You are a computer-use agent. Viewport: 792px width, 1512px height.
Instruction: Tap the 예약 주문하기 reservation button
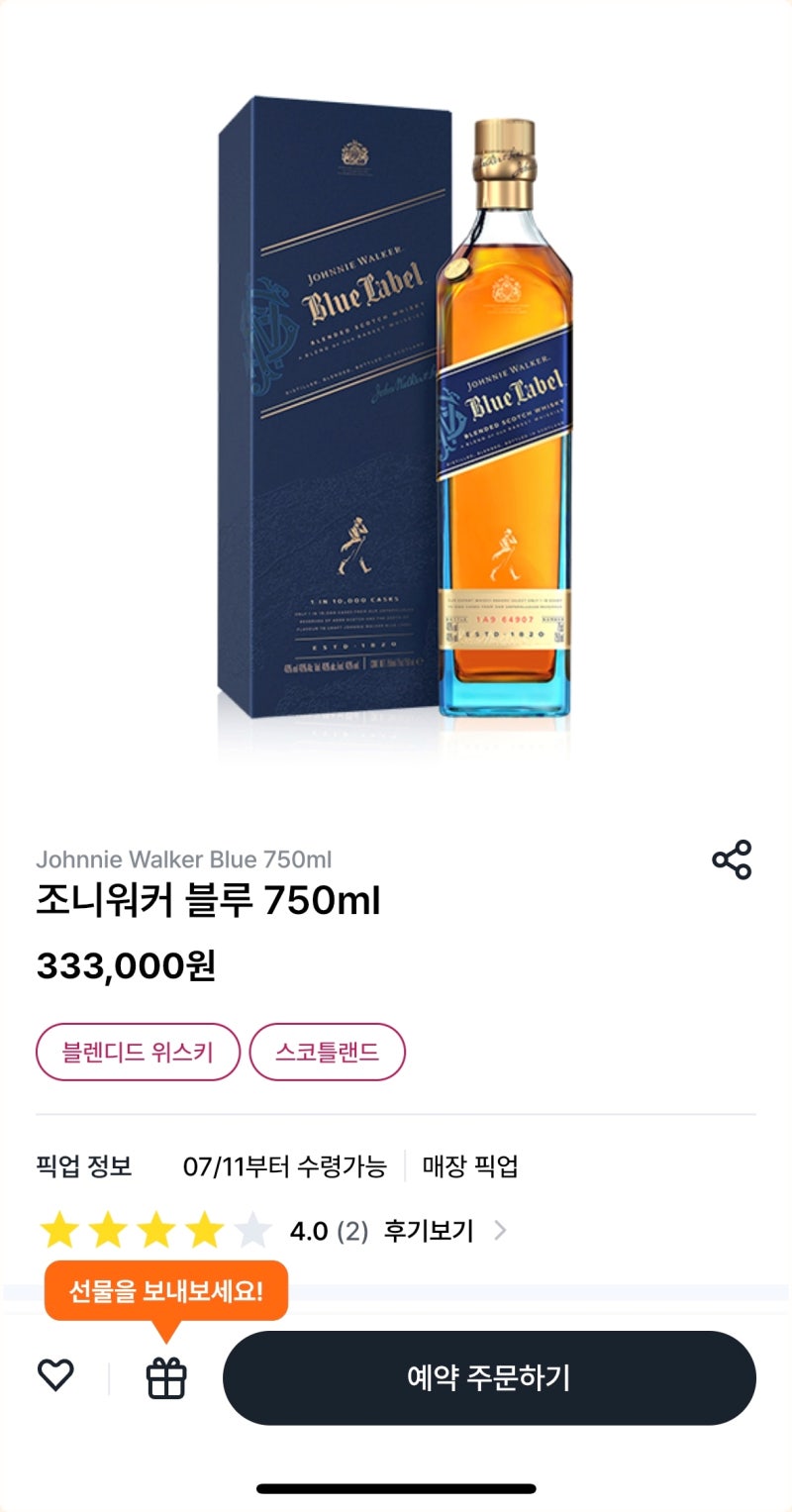pyautogui.click(x=490, y=1376)
